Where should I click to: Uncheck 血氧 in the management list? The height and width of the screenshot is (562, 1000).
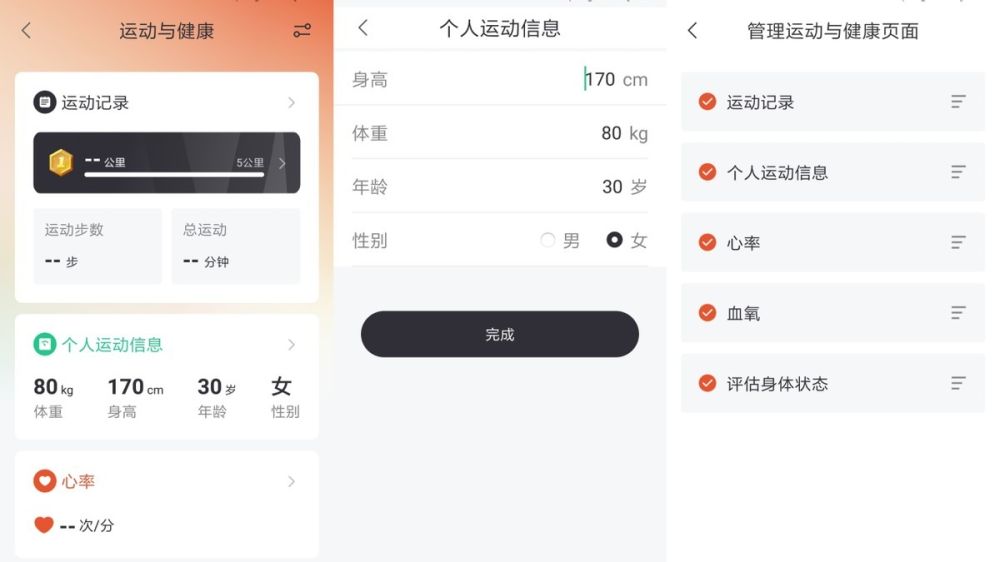pyautogui.click(x=707, y=313)
